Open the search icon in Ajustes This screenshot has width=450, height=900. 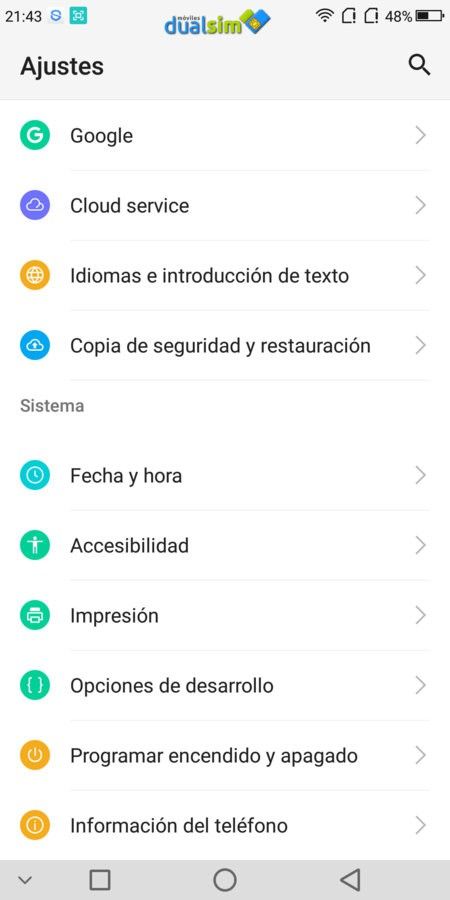click(x=420, y=65)
